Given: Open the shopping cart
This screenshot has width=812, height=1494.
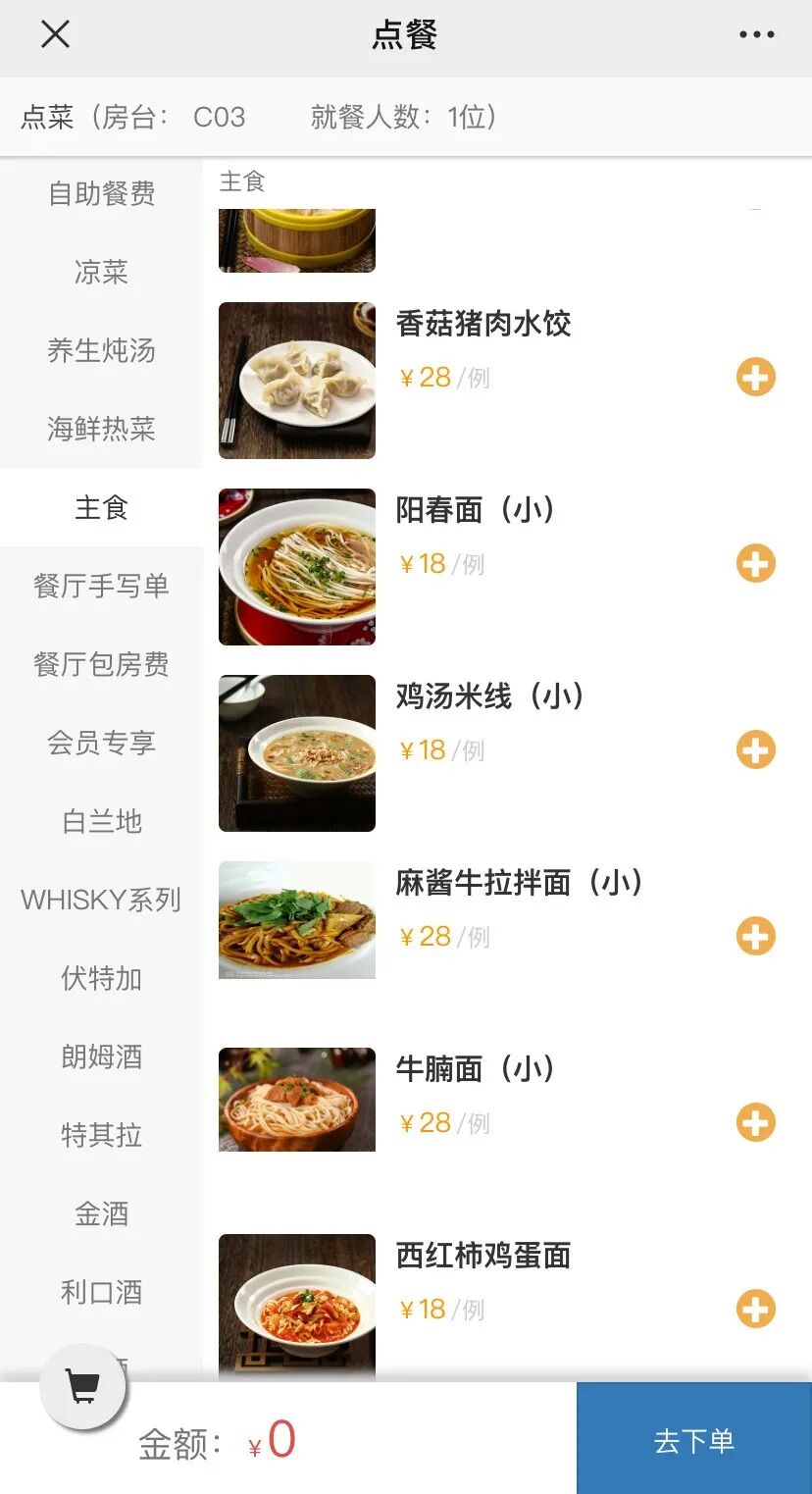Looking at the screenshot, I should pos(83,1386).
